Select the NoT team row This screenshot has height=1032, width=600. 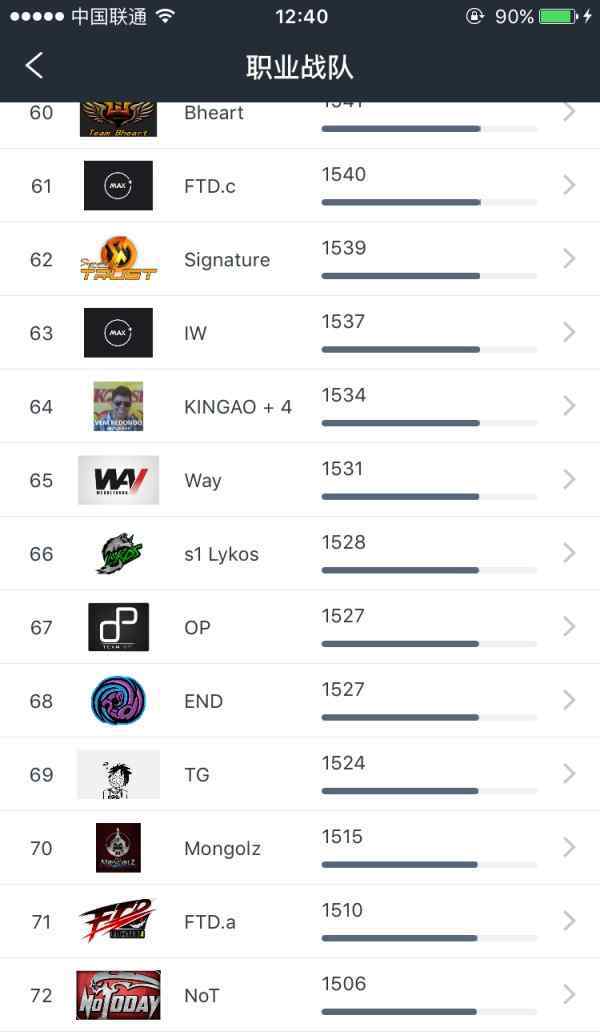(300, 995)
